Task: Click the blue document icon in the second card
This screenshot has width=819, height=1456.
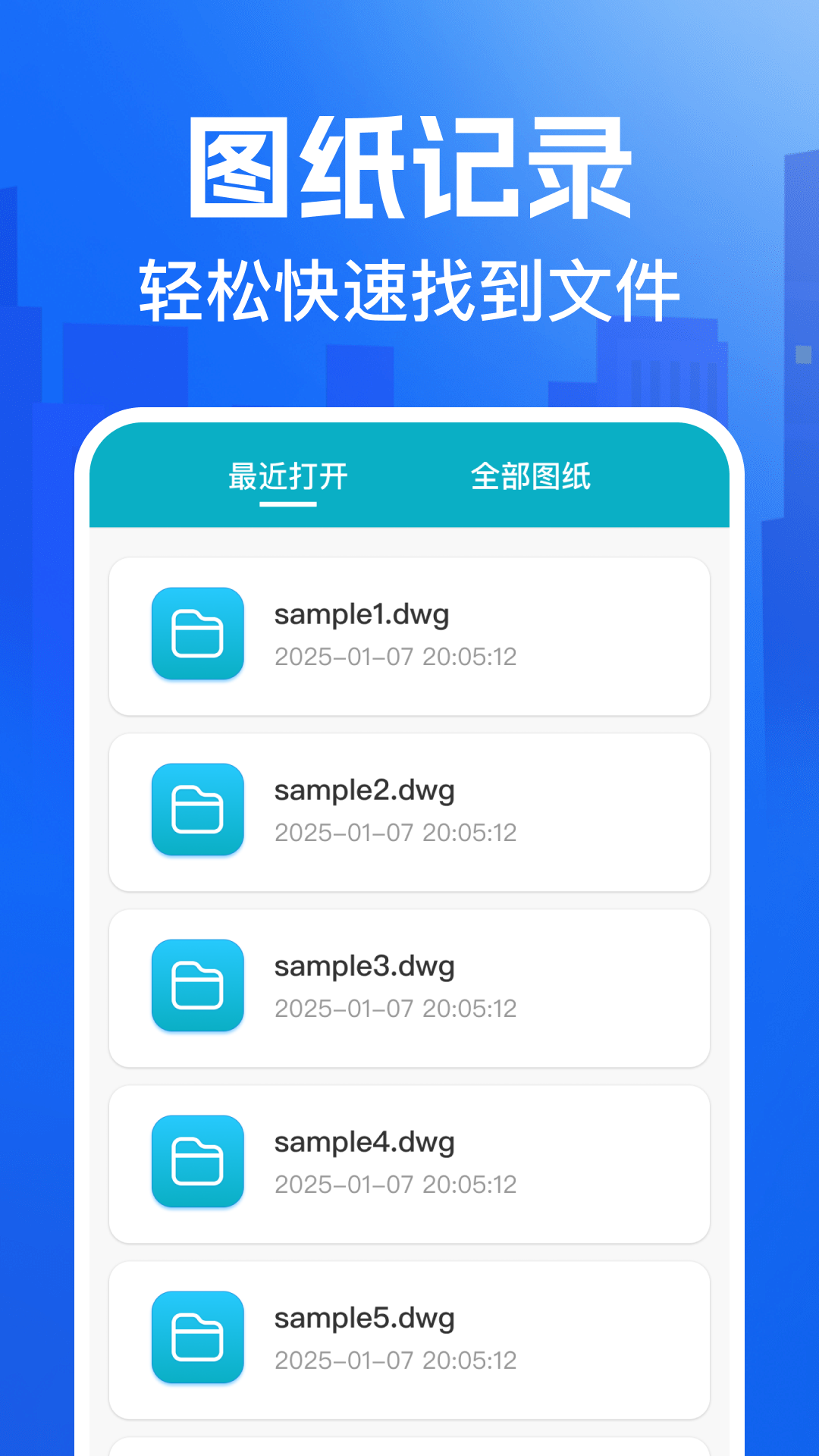Action: tap(197, 811)
